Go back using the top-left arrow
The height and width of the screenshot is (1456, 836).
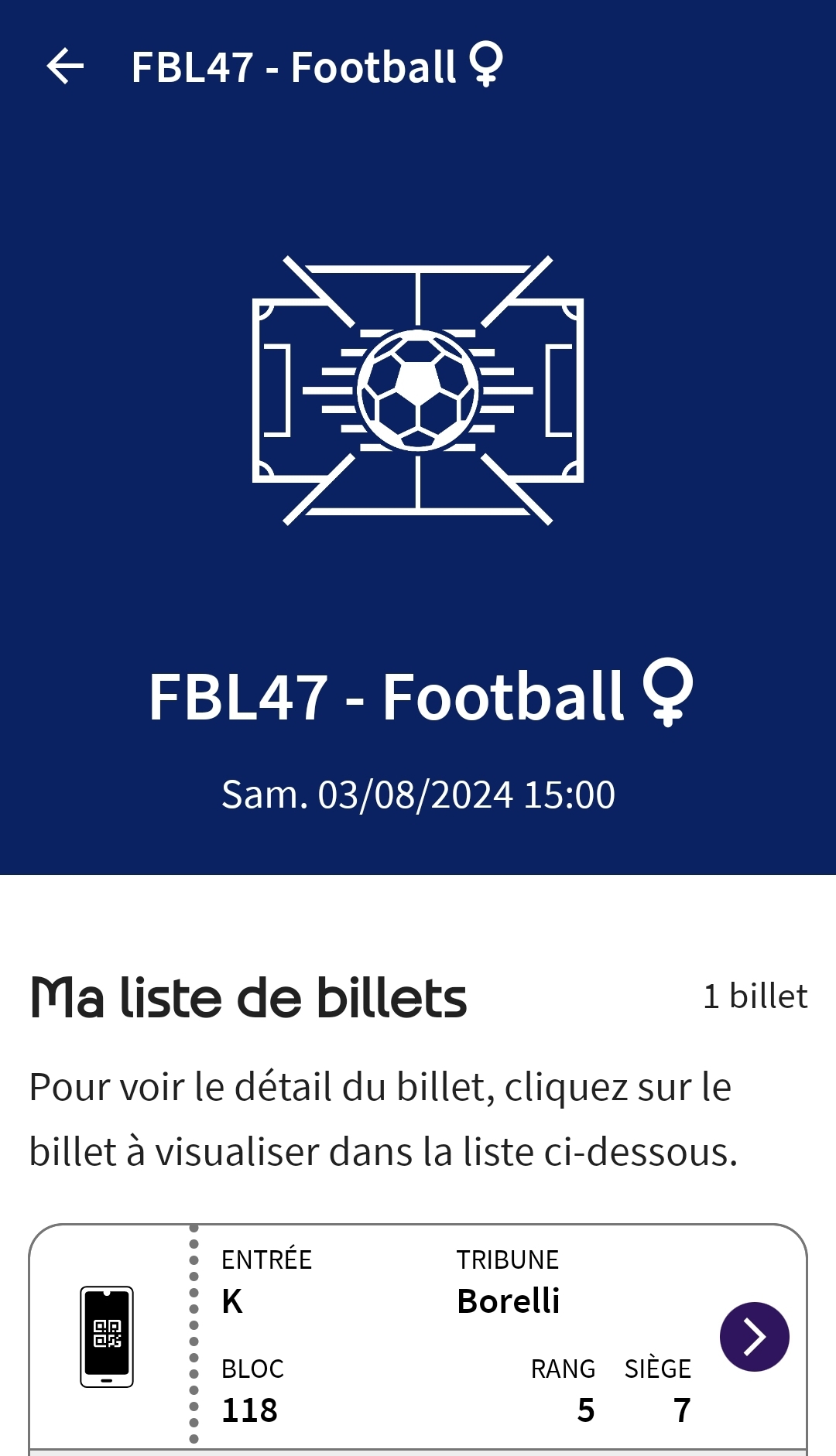[x=65, y=66]
